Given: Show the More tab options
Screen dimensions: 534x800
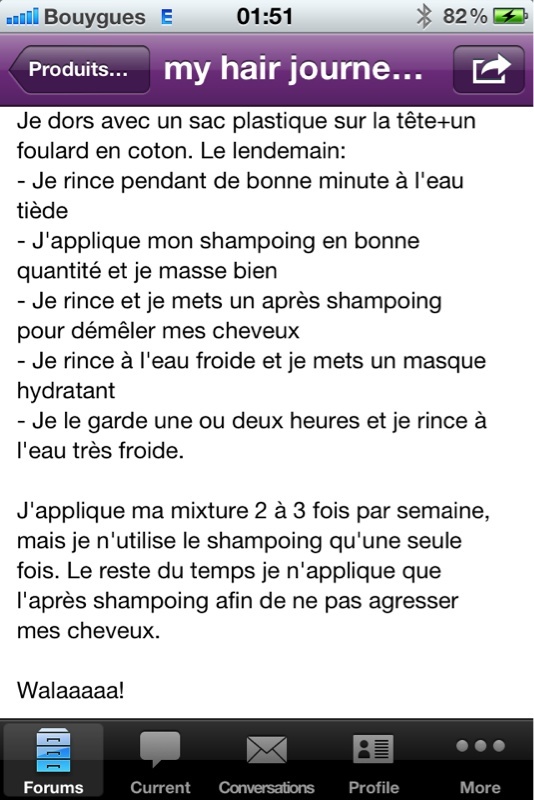Looking at the screenshot, I should coord(480,760).
